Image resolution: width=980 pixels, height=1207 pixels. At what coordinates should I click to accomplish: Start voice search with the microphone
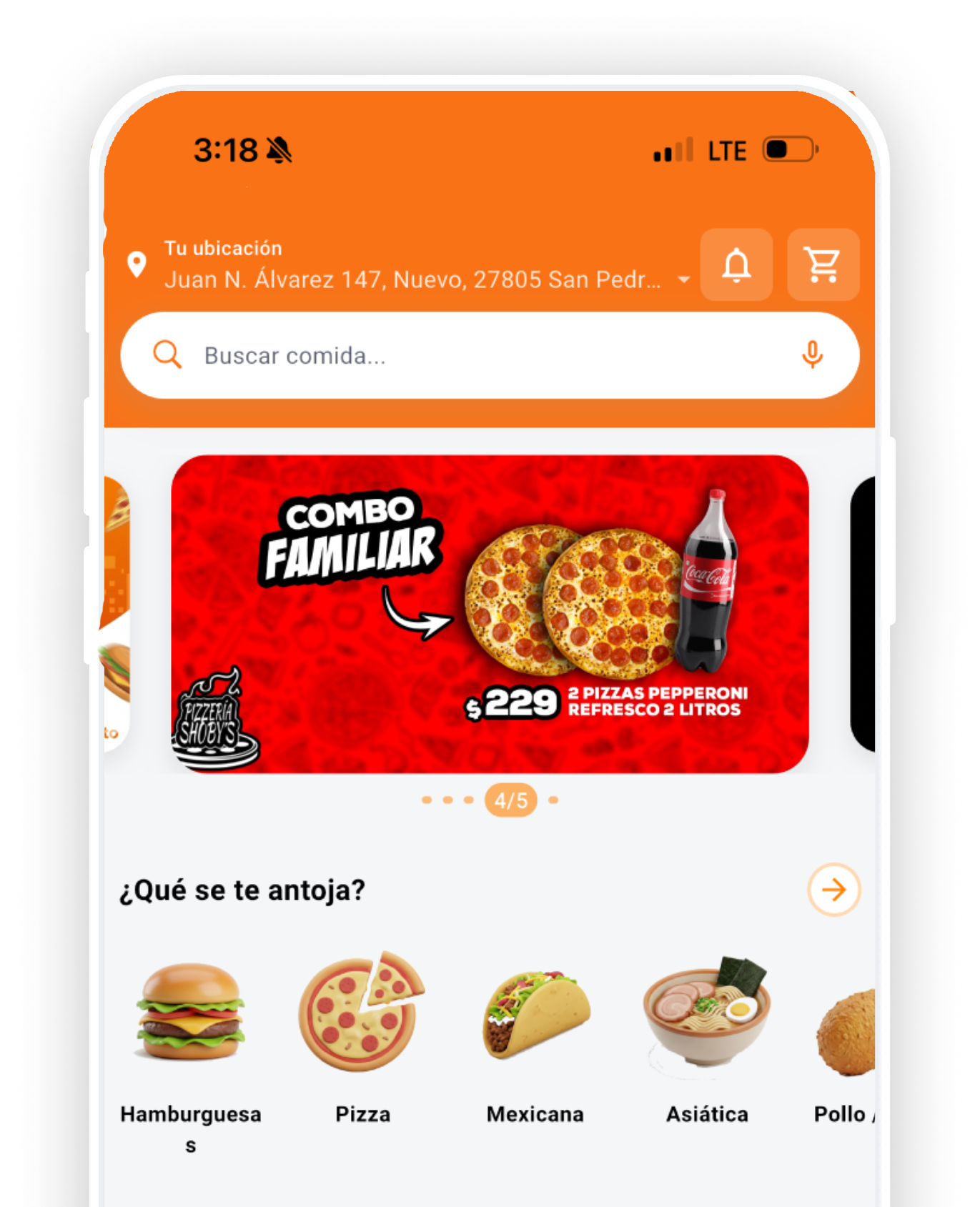[812, 355]
